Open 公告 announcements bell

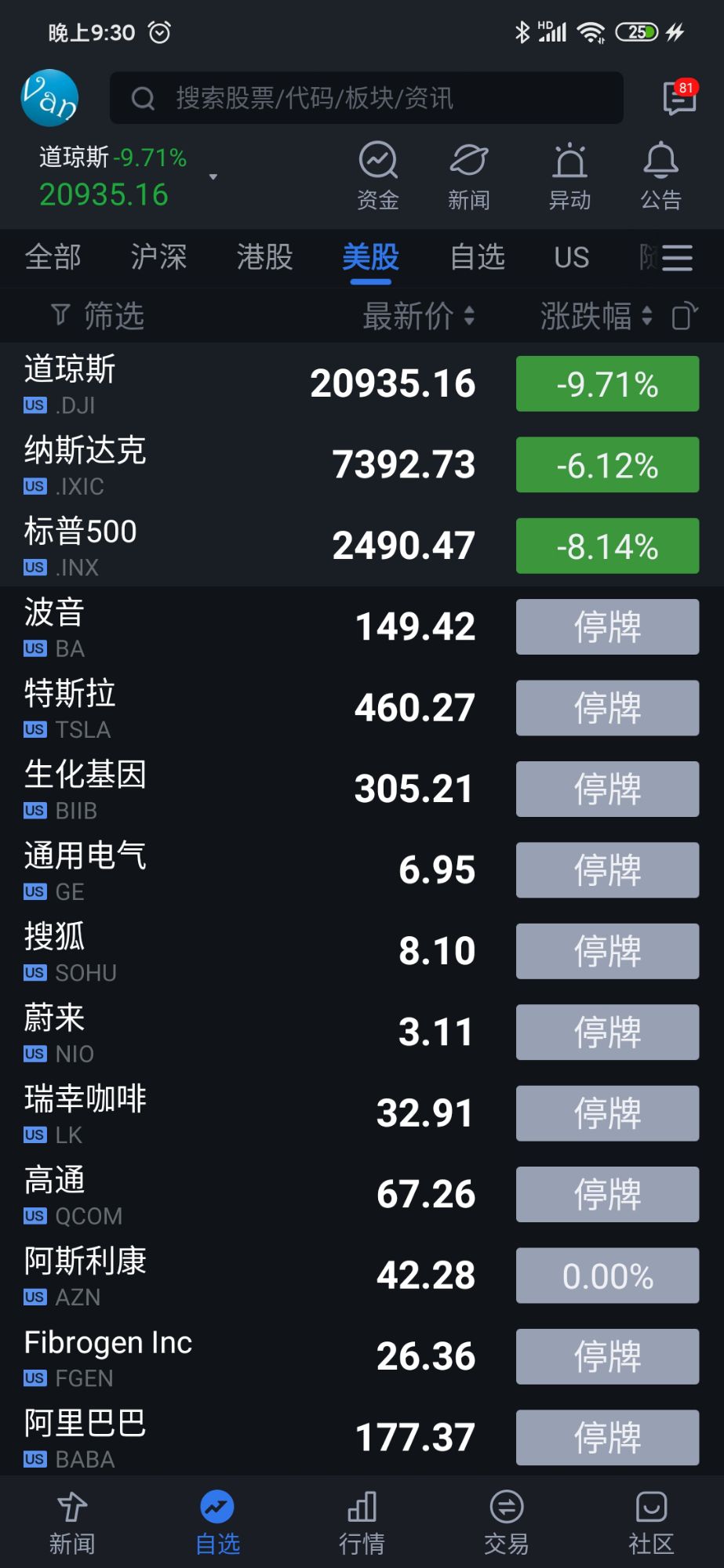coord(661,176)
